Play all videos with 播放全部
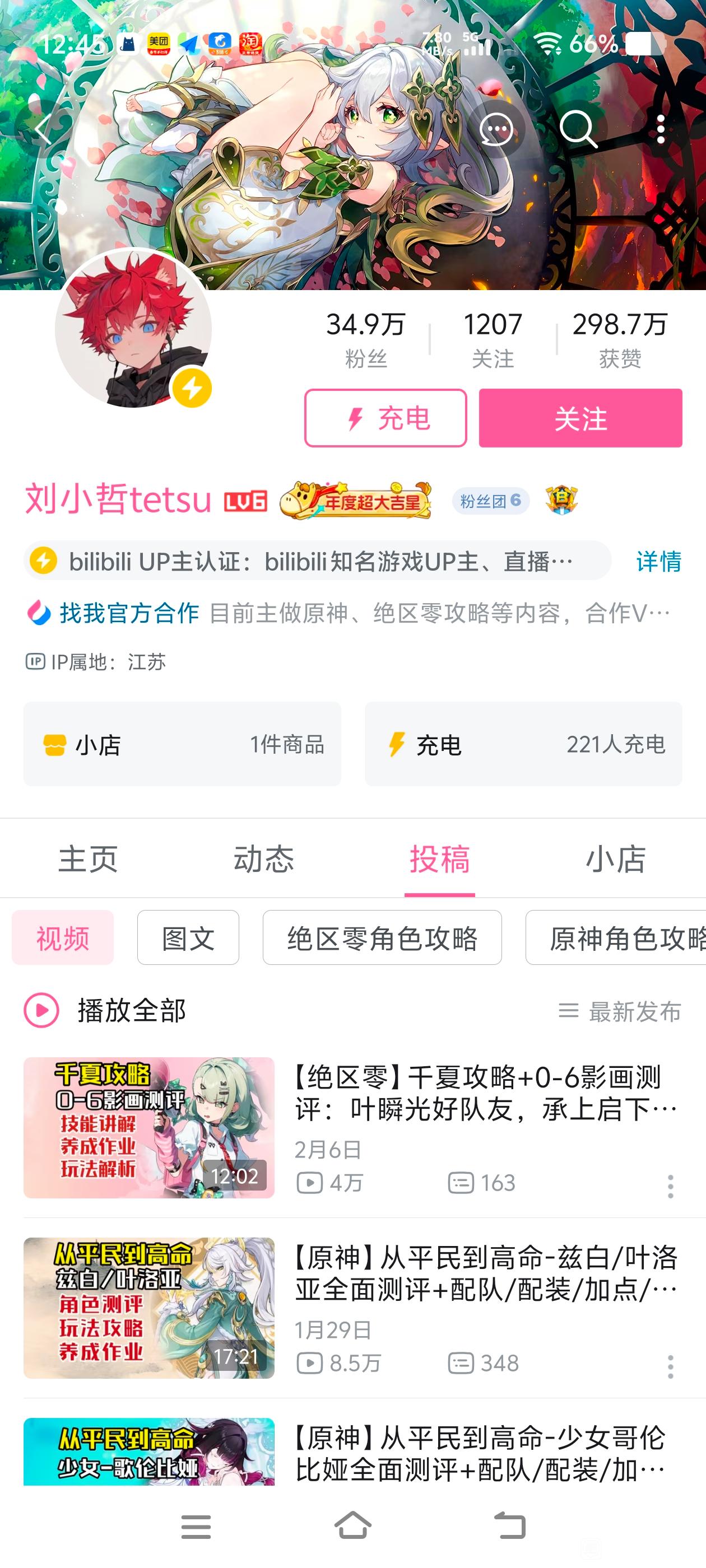 click(105, 1010)
